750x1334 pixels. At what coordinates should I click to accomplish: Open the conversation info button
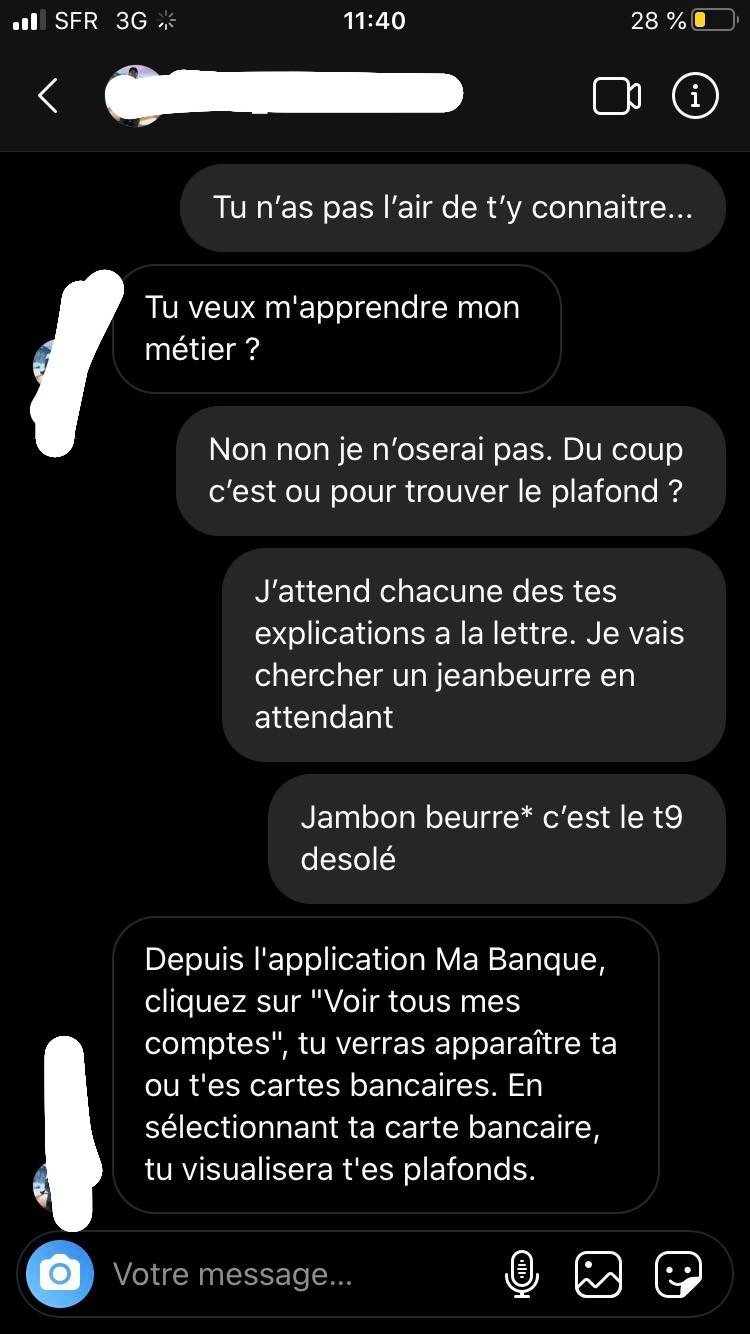(x=695, y=96)
